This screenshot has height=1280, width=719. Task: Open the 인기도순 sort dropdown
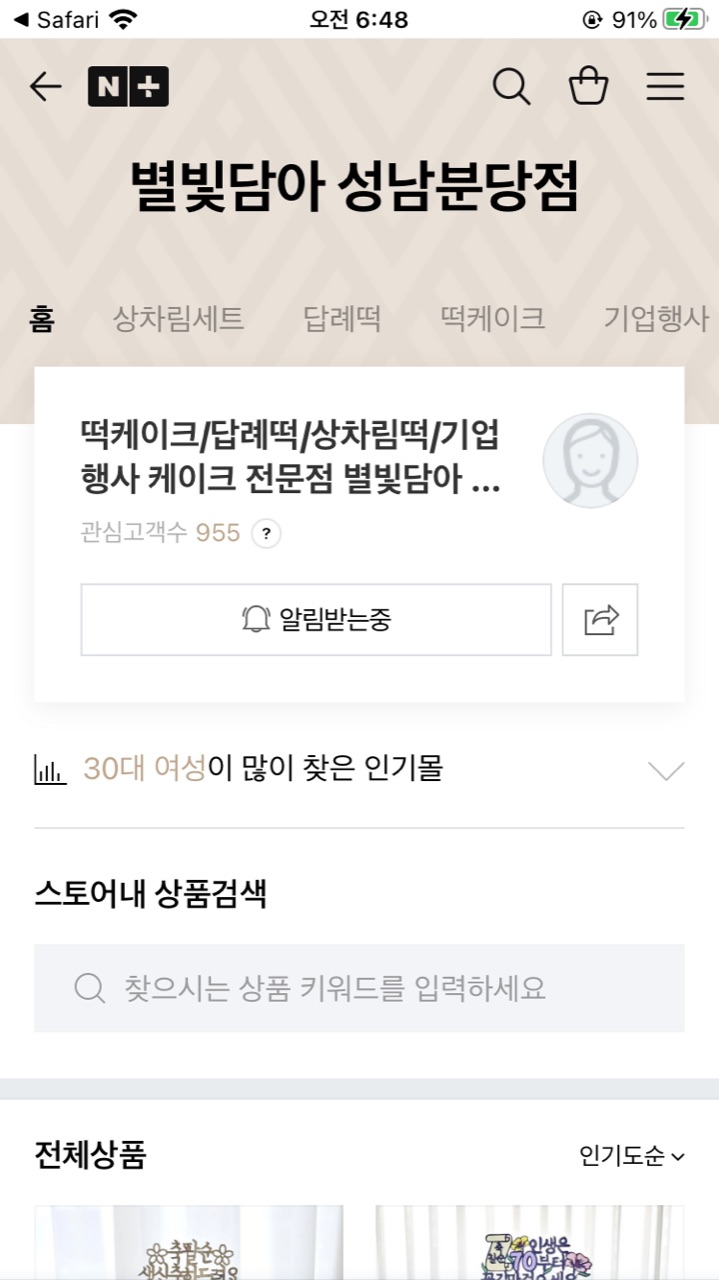coord(632,1157)
